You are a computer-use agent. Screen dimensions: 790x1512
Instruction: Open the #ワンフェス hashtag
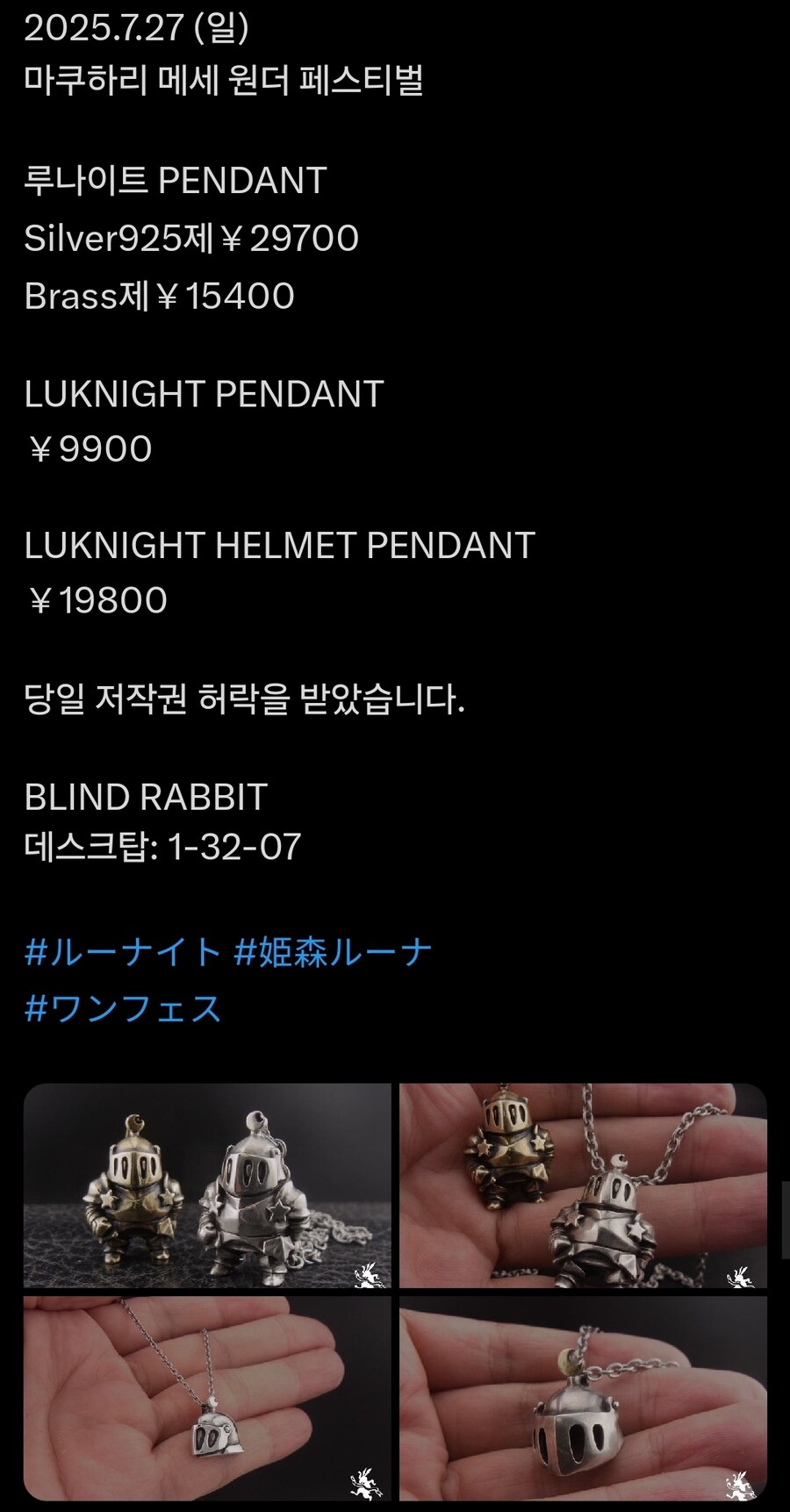pyautogui.click(x=123, y=1007)
